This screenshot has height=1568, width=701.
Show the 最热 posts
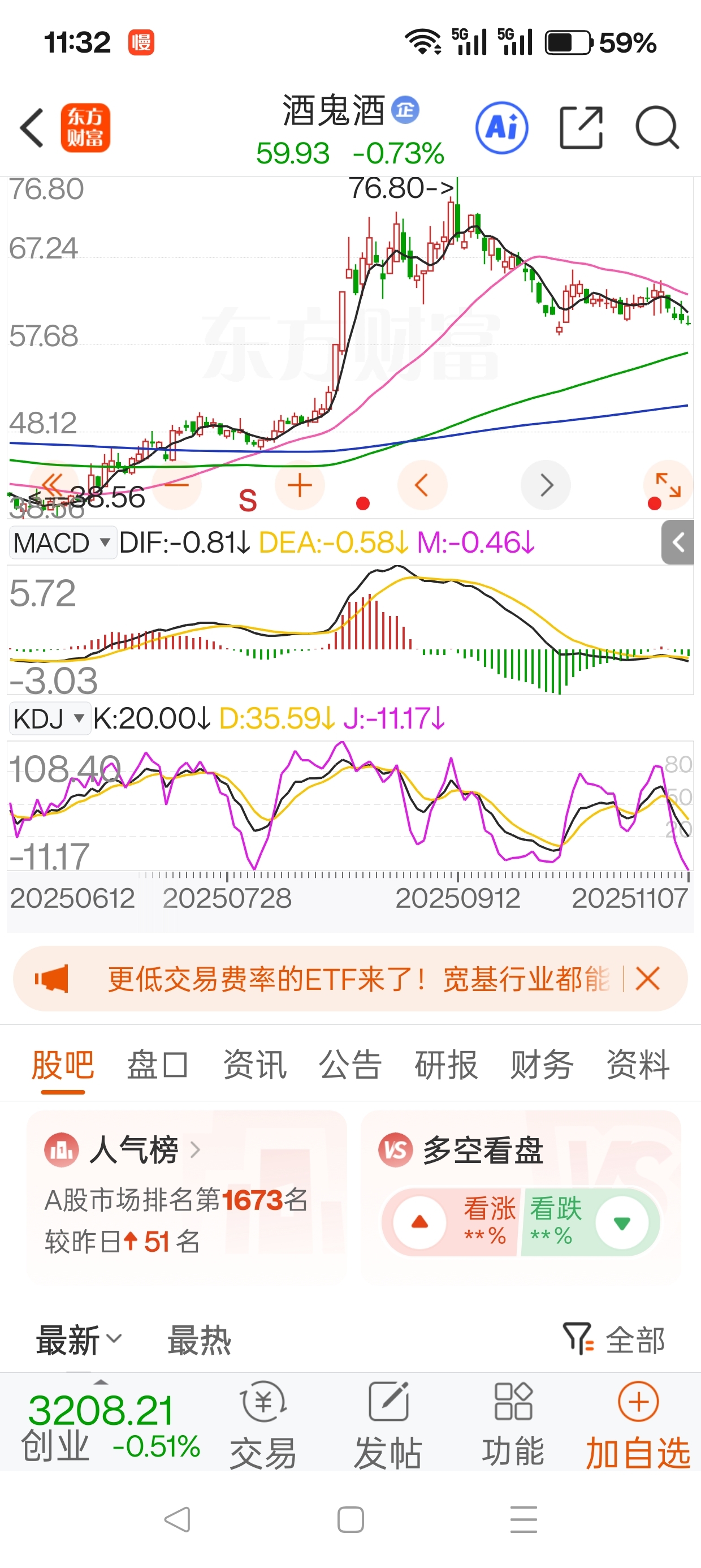(200, 1339)
